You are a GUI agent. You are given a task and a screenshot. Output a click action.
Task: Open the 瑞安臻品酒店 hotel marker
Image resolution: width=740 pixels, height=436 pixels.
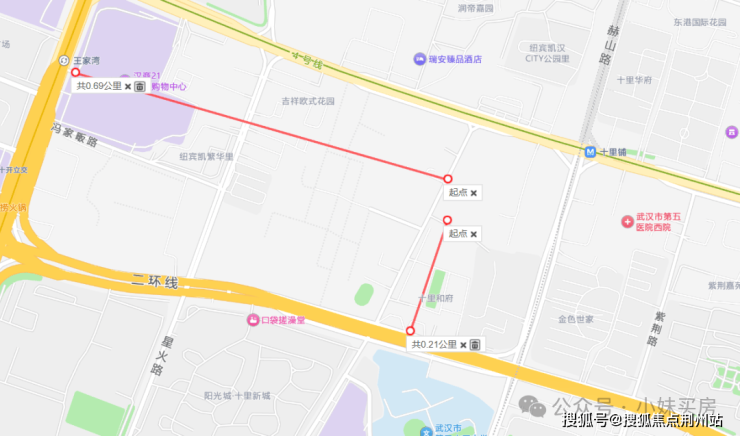[x=419, y=59]
